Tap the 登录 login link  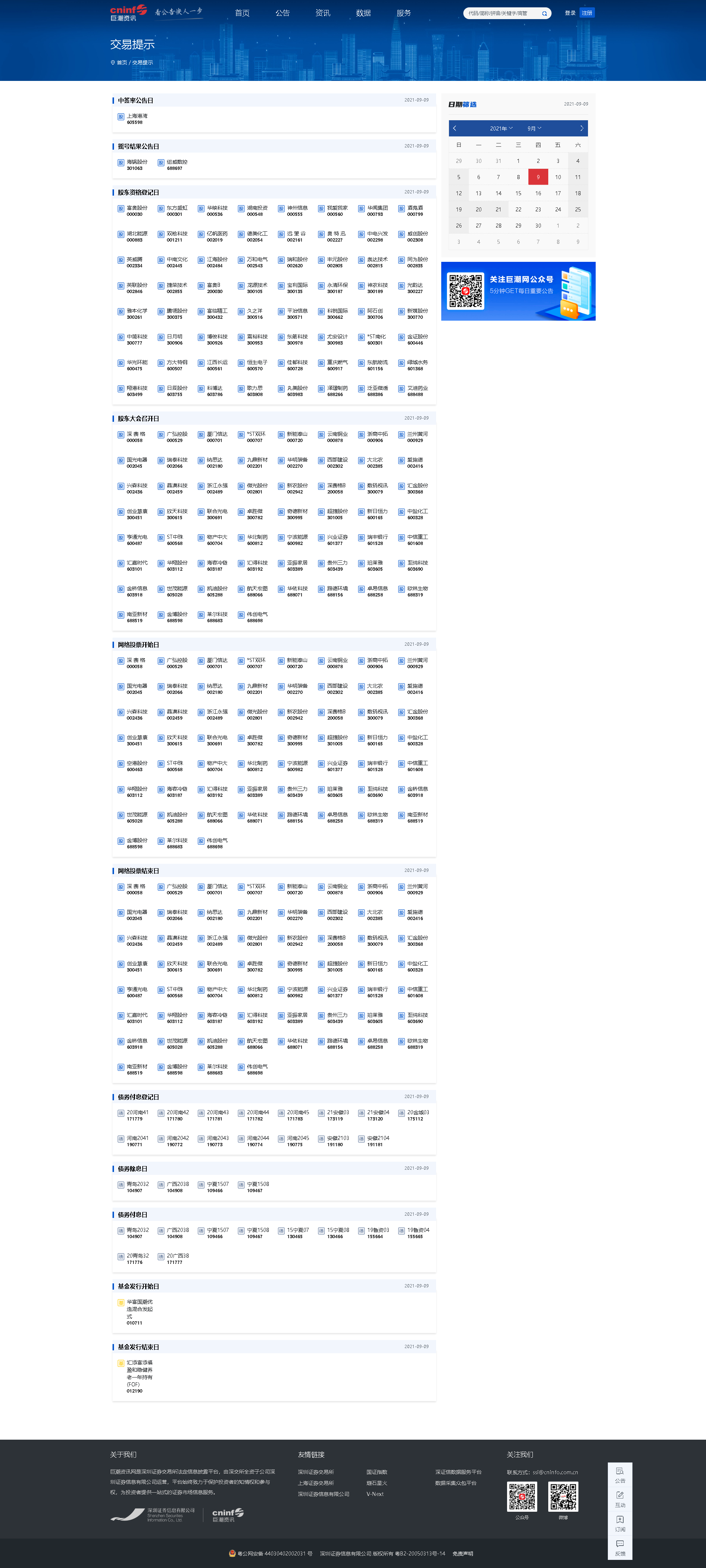570,13
